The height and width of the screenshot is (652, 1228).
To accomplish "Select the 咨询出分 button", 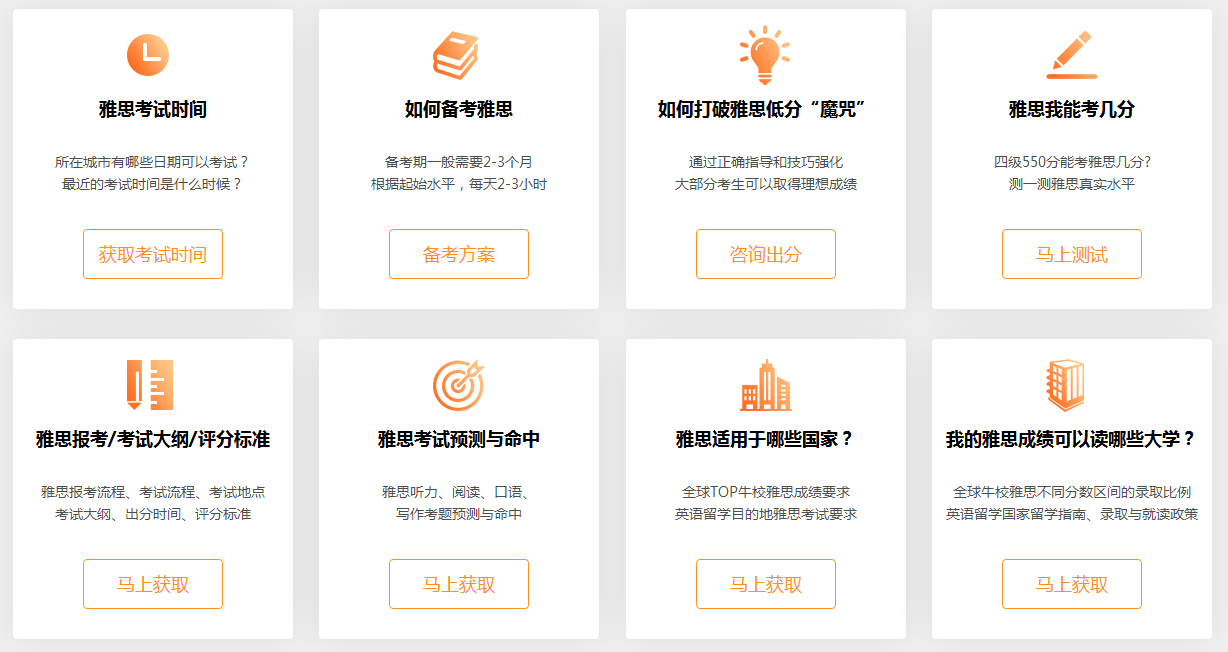I will 766,254.
